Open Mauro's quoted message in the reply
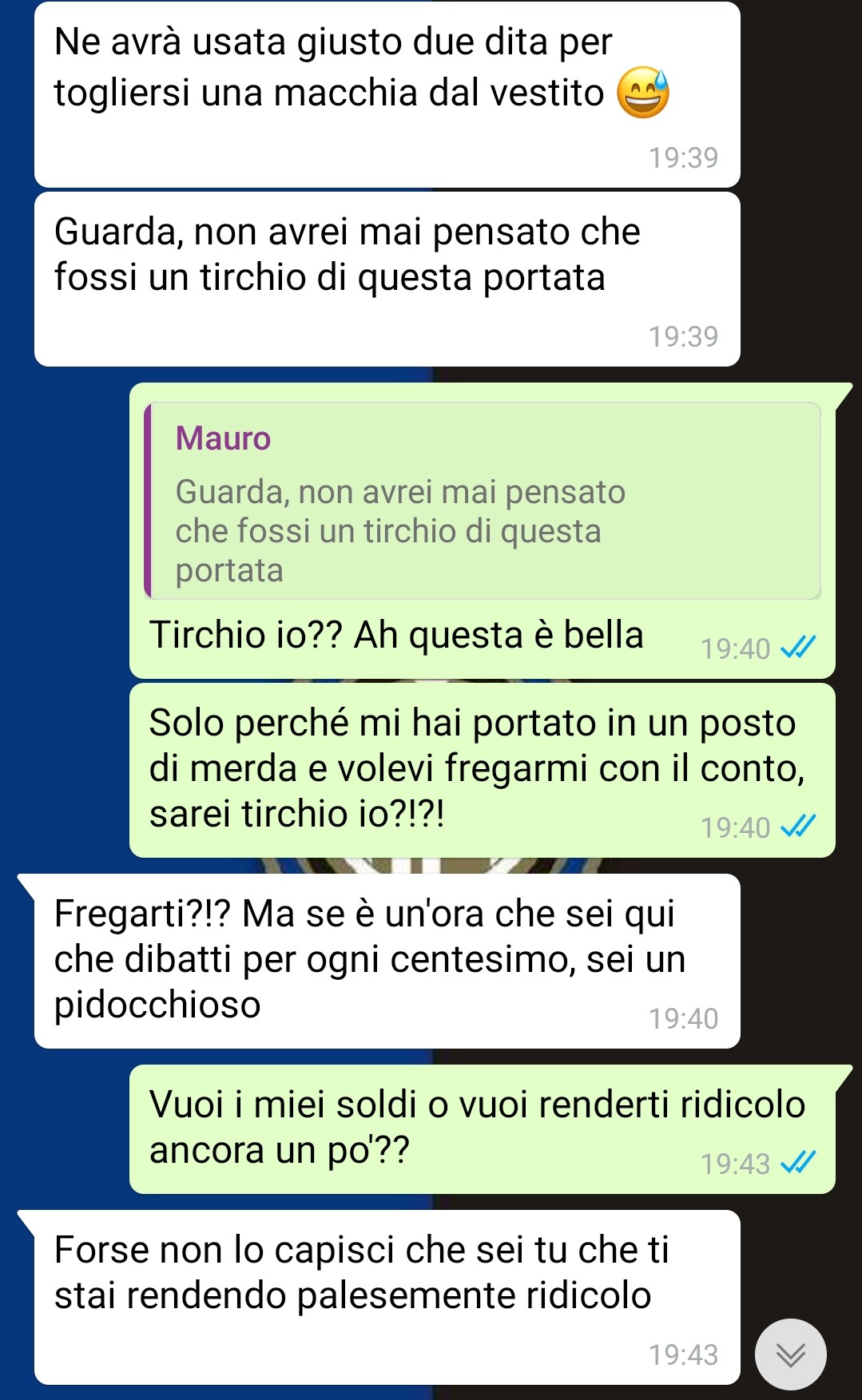The width and height of the screenshot is (862, 1400). click(483, 502)
